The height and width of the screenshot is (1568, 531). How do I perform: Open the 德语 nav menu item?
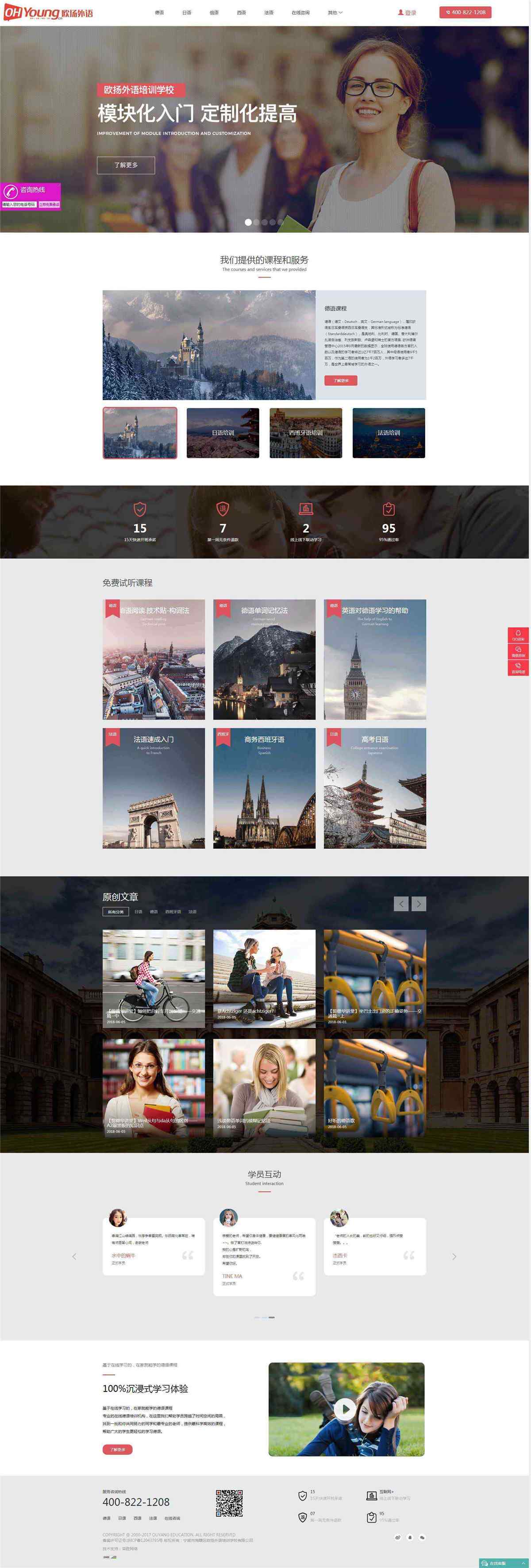(159, 12)
